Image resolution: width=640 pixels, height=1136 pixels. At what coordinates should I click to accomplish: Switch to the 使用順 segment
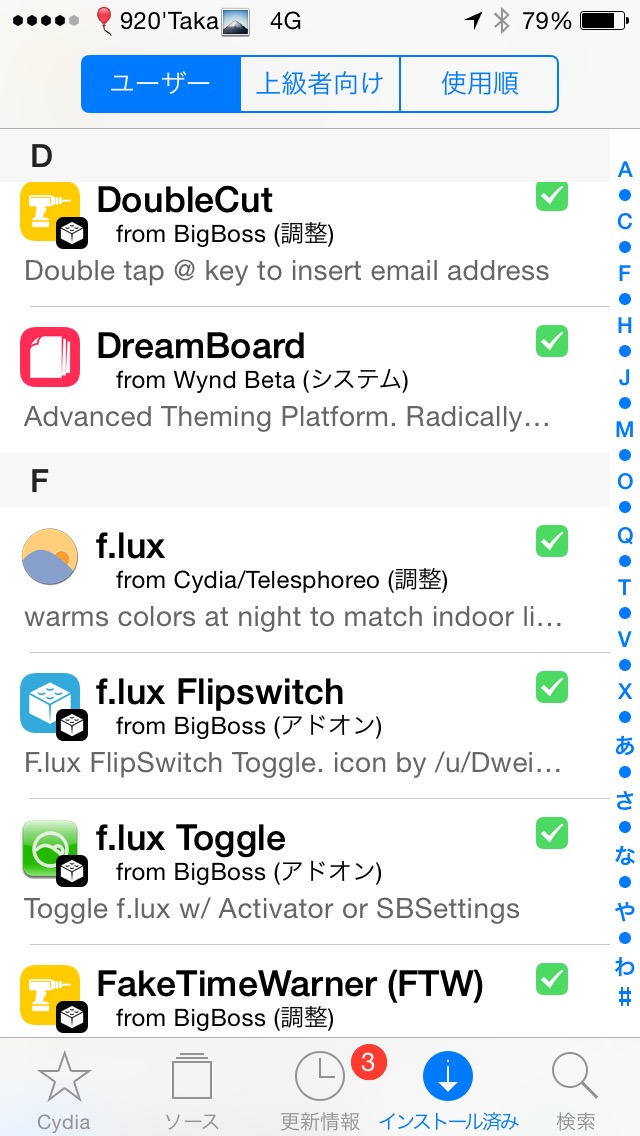[479, 84]
